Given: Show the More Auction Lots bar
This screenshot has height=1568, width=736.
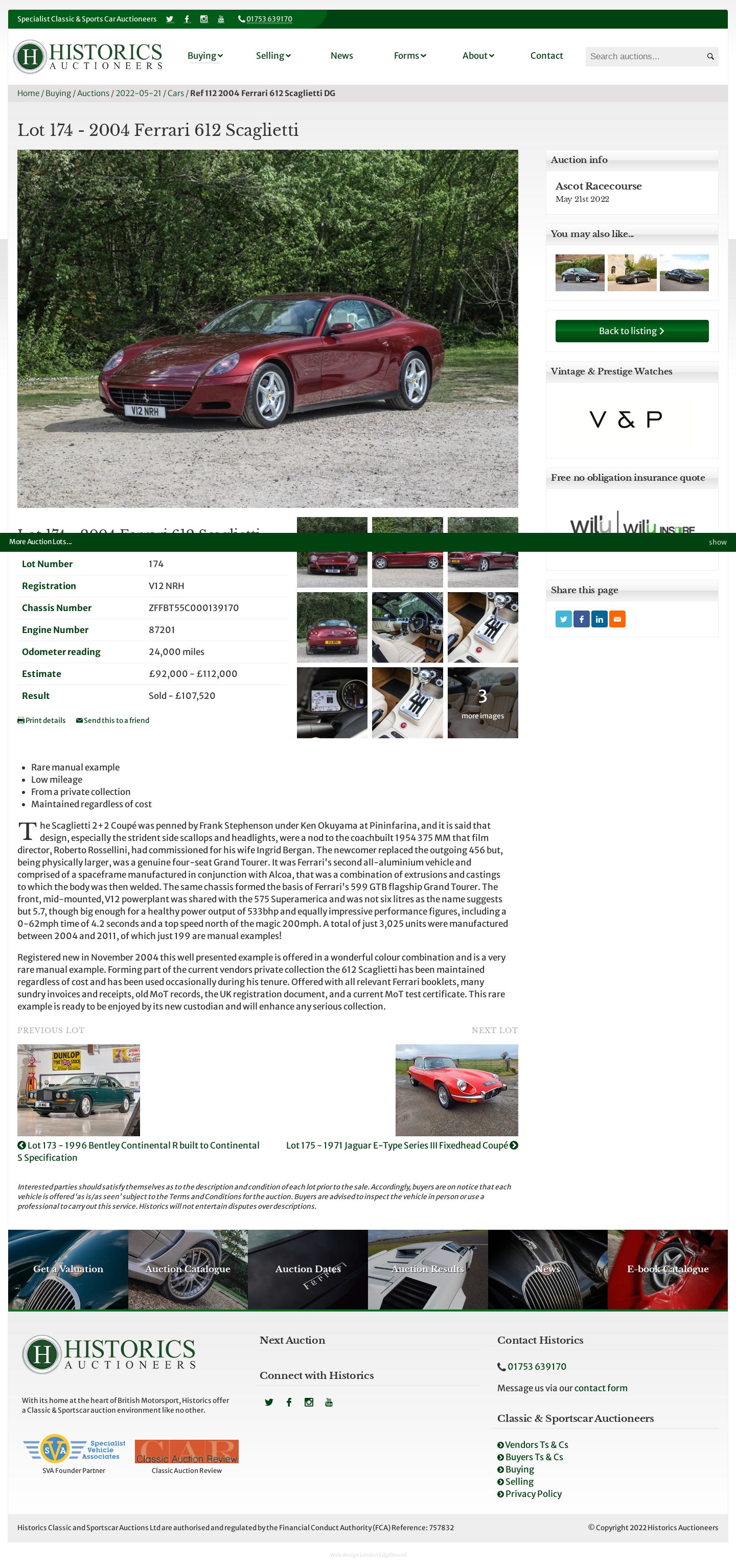Looking at the screenshot, I should click(717, 542).
